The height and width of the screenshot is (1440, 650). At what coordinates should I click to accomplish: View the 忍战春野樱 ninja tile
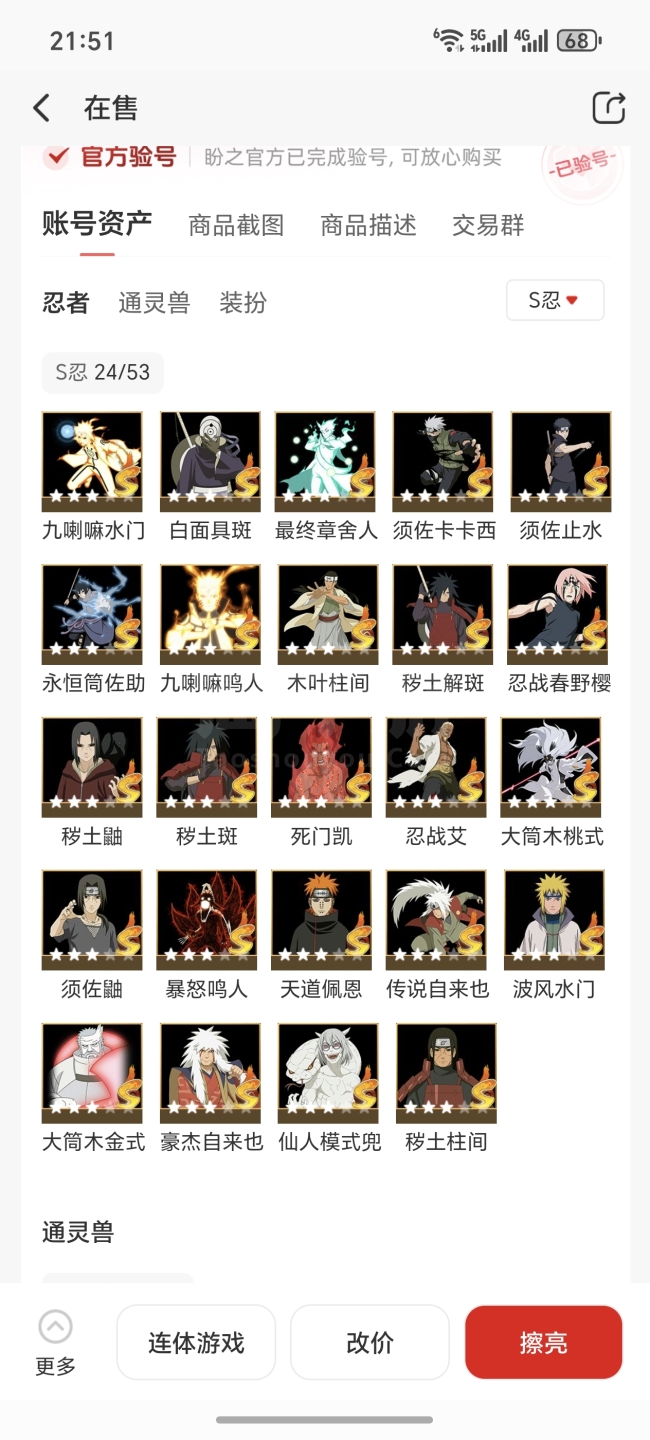[x=559, y=629]
